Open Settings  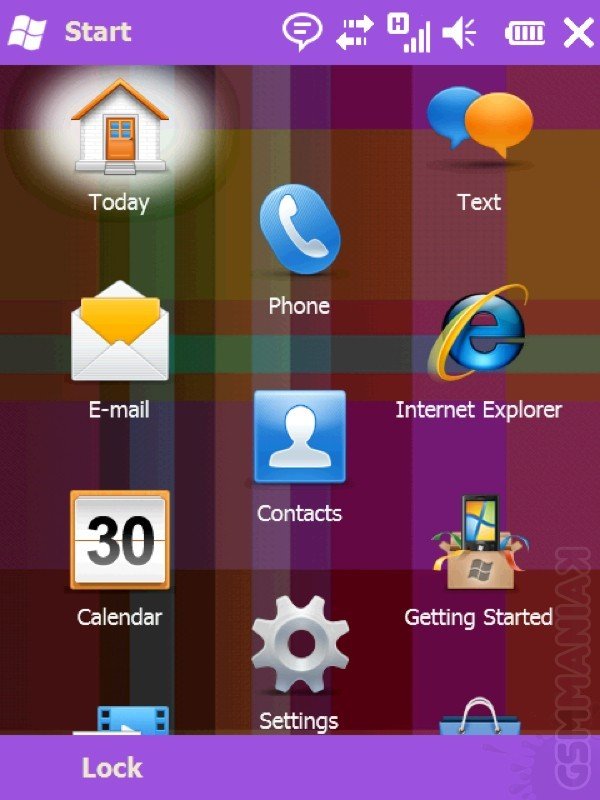[x=299, y=645]
